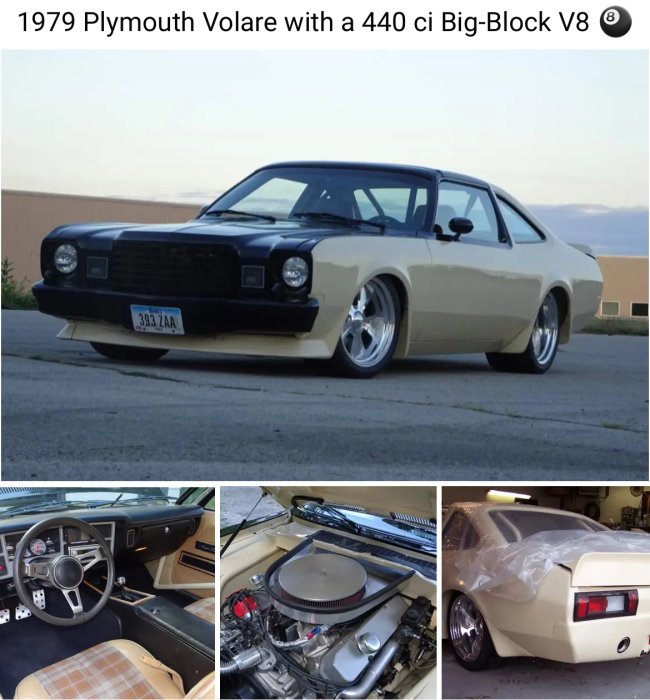Open the interior steering wheel photo
Image resolution: width=650 pixels, height=700 pixels.
107,592
